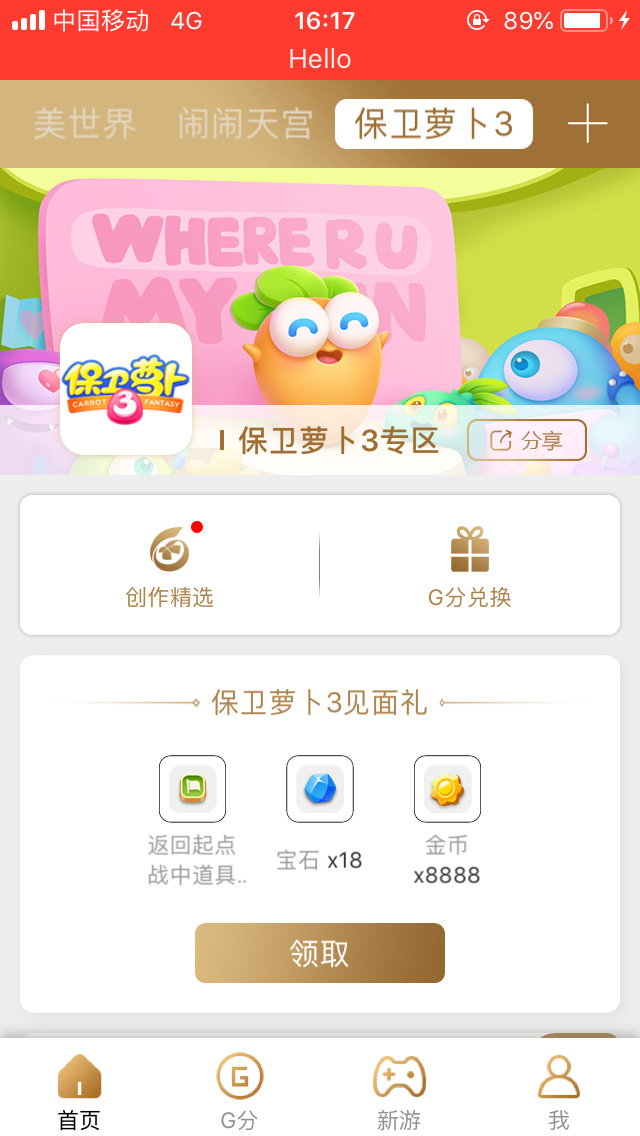The width and height of the screenshot is (640, 1136).
Task: Claim the gift with 领取
Action: click(x=319, y=952)
